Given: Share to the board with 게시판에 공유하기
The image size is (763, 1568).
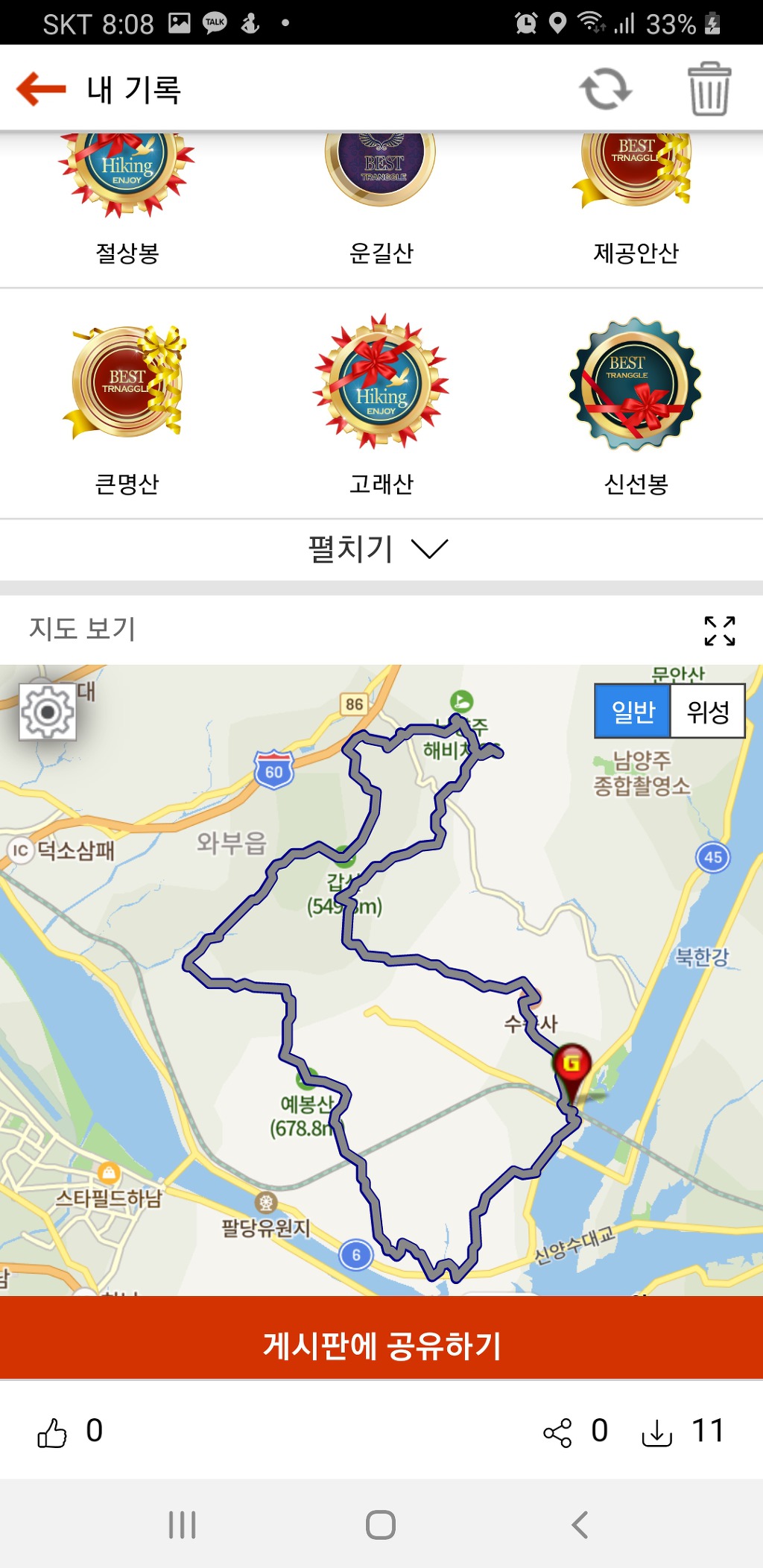Looking at the screenshot, I should (x=381, y=1345).
